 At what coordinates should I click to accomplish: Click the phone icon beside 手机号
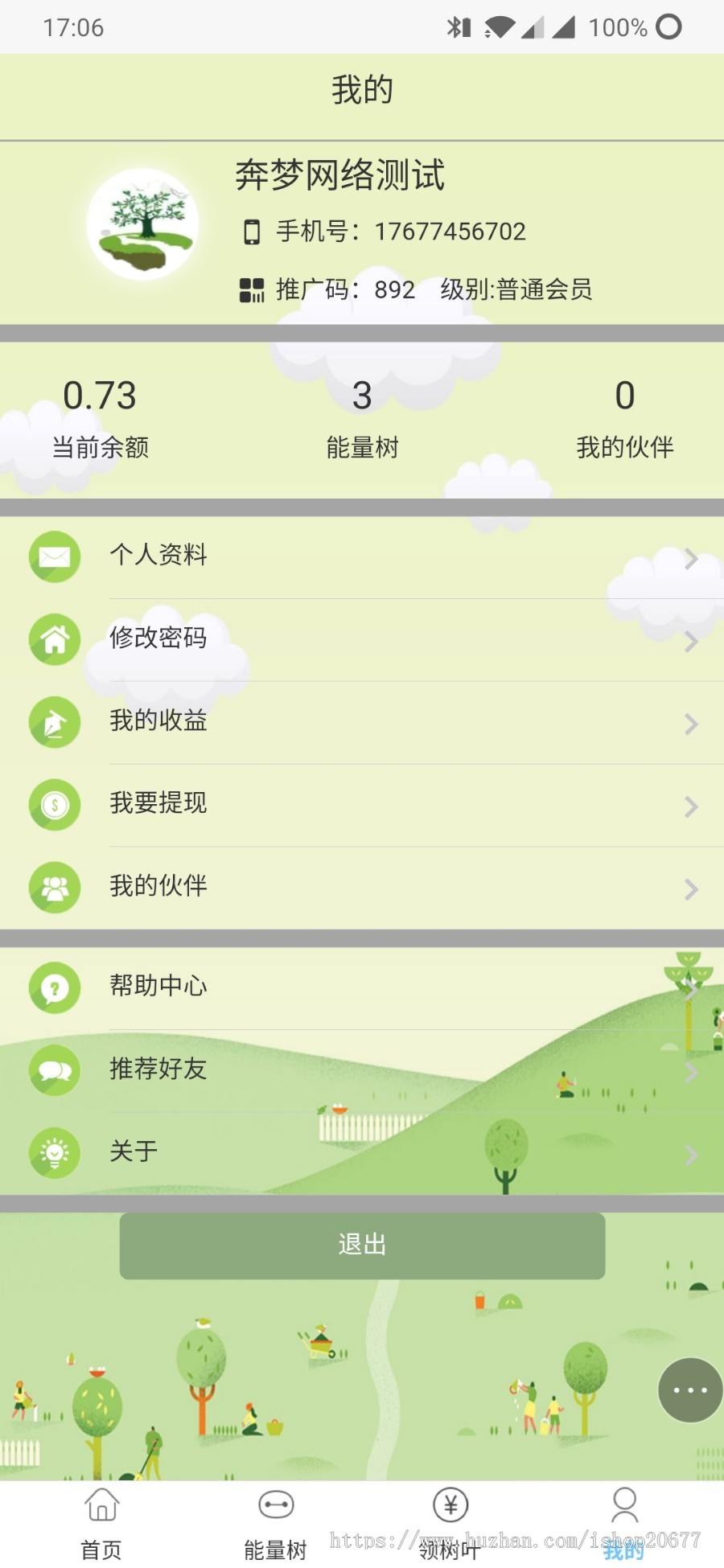click(x=251, y=231)
